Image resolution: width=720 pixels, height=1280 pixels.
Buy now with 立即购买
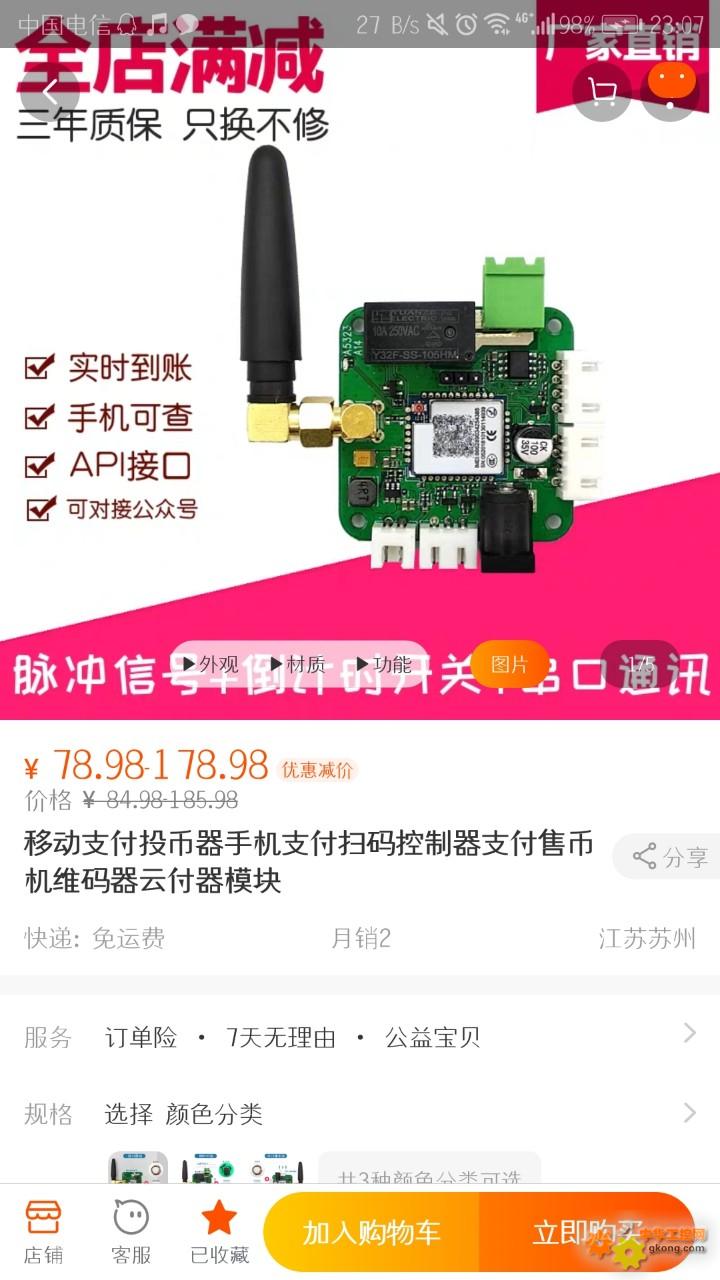588,1232
